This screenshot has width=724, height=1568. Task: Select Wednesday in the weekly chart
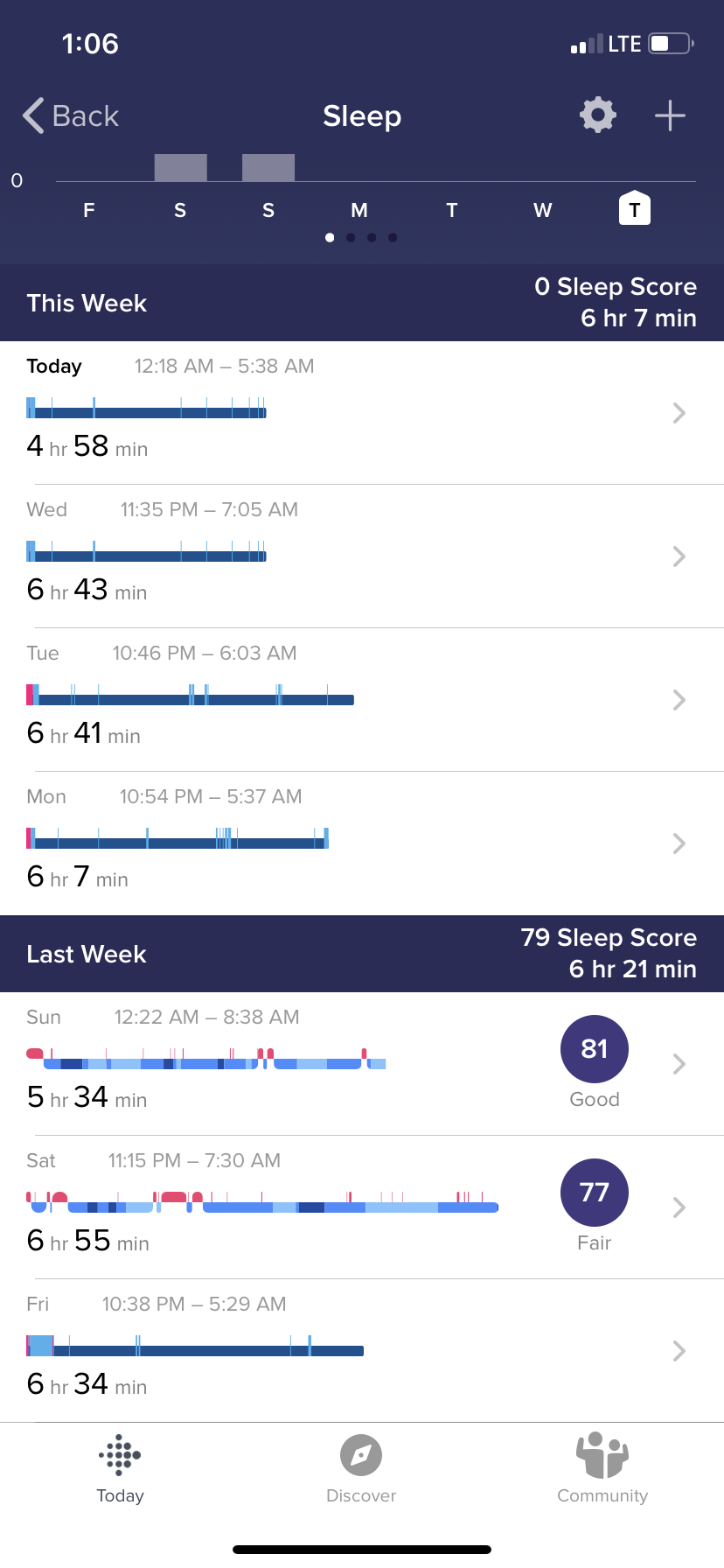tap(542, 210)
